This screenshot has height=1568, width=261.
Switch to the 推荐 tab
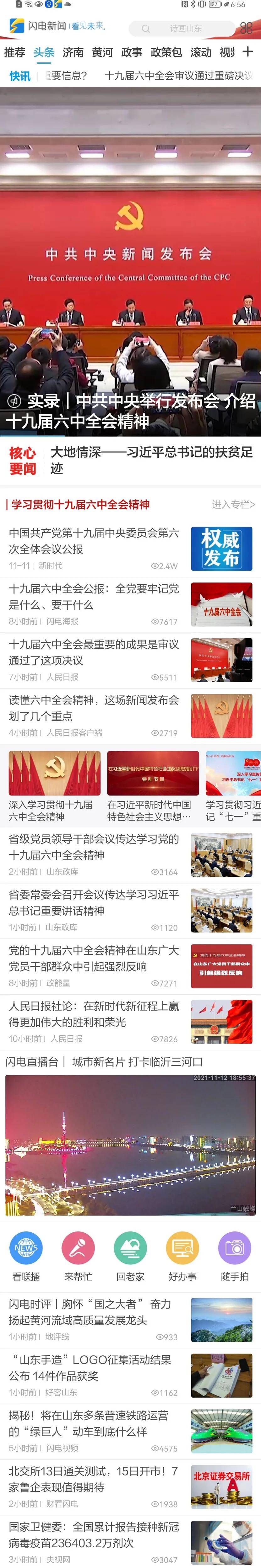click(x=15, y=53)
